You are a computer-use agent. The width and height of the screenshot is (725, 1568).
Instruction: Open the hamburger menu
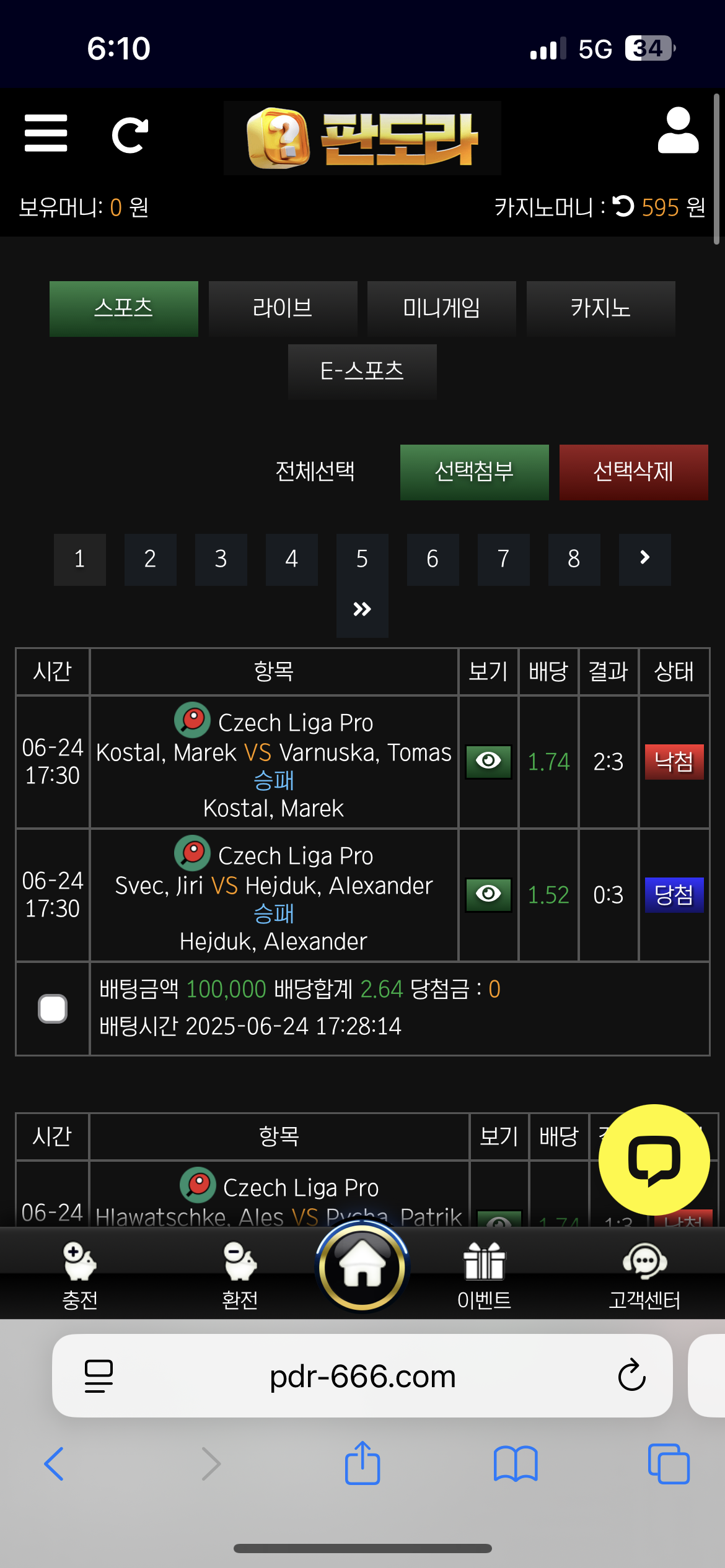46,133
